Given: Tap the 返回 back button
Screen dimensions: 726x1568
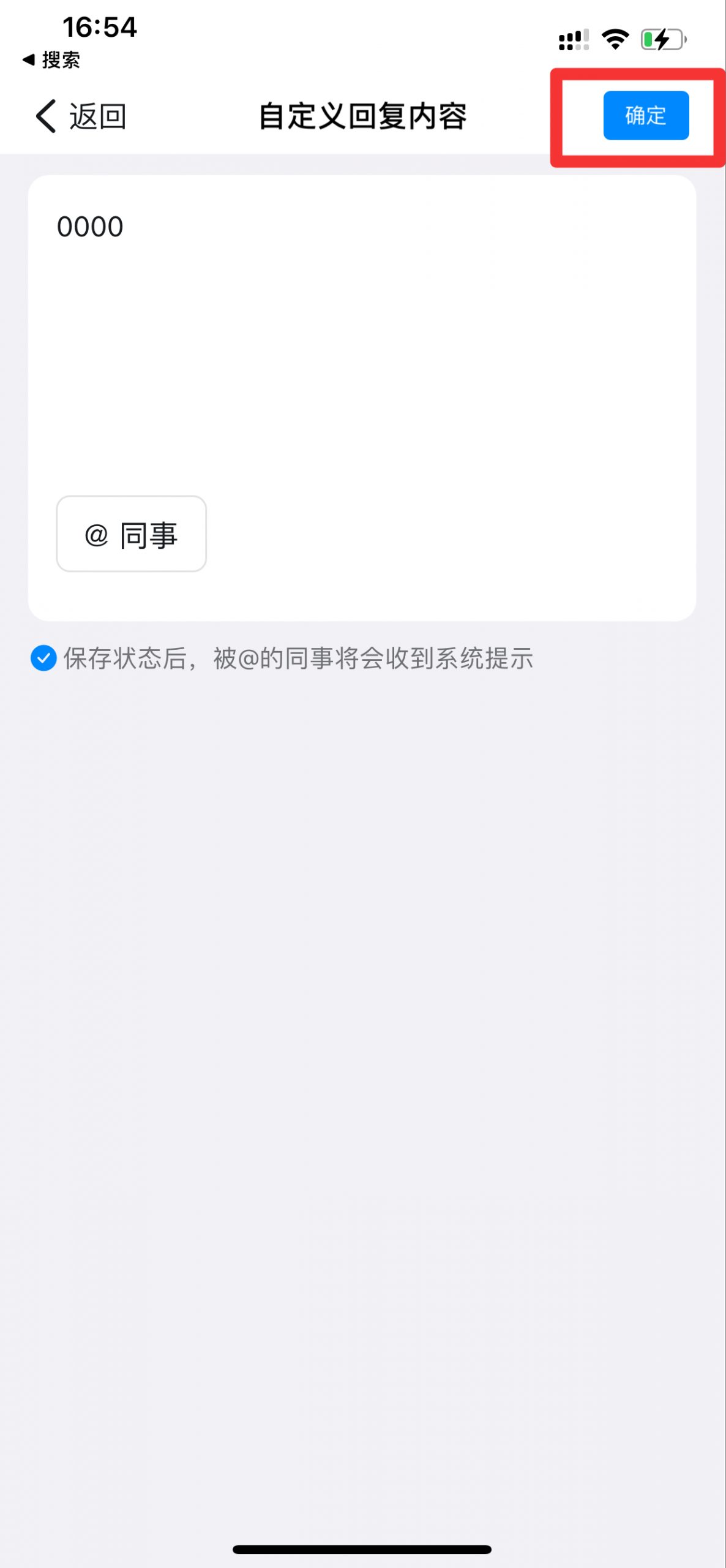Looking at the screenshot, I should click(81, 116).
